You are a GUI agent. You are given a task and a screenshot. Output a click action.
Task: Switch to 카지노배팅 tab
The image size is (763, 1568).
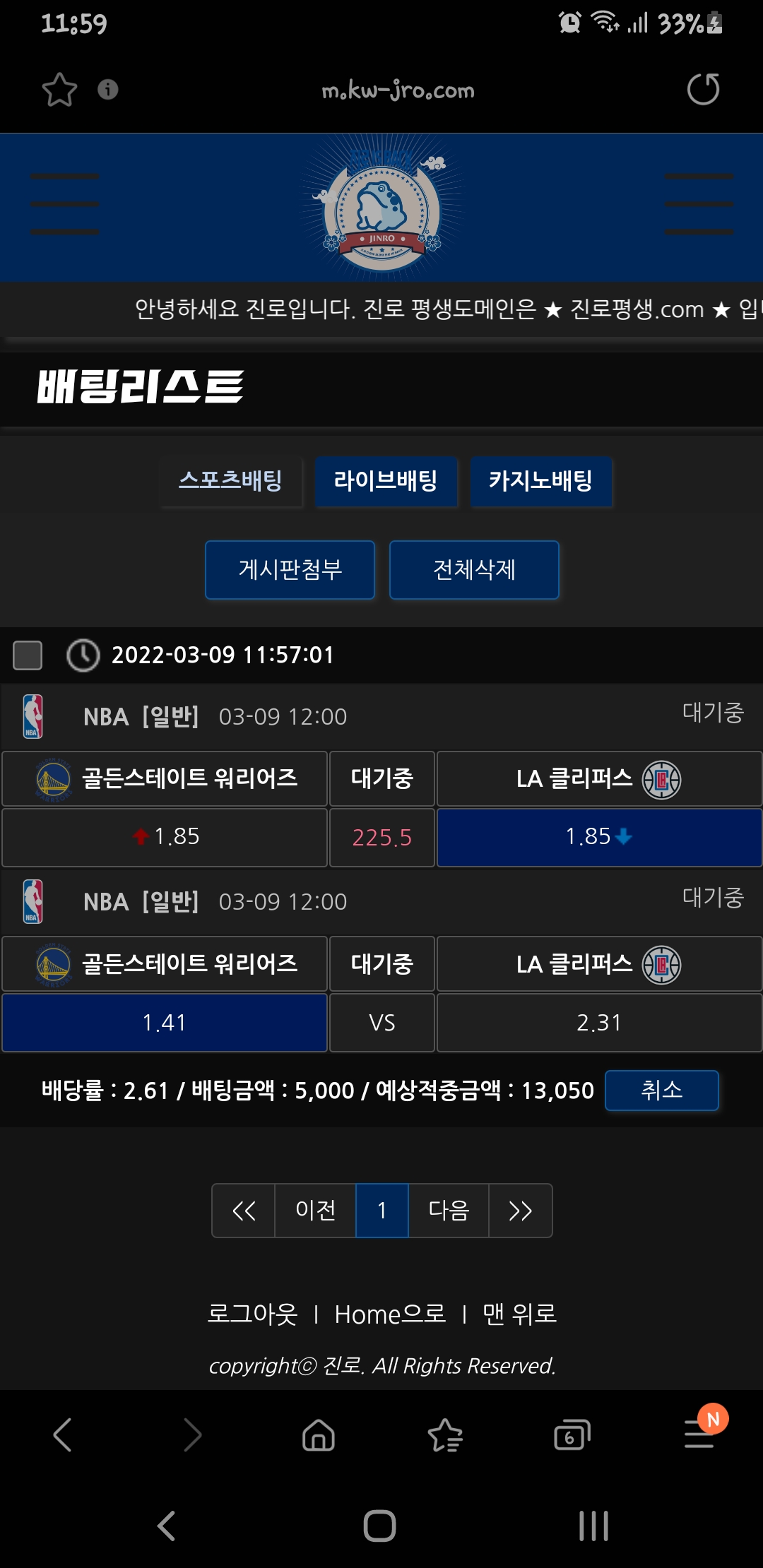tap(541, 481)
